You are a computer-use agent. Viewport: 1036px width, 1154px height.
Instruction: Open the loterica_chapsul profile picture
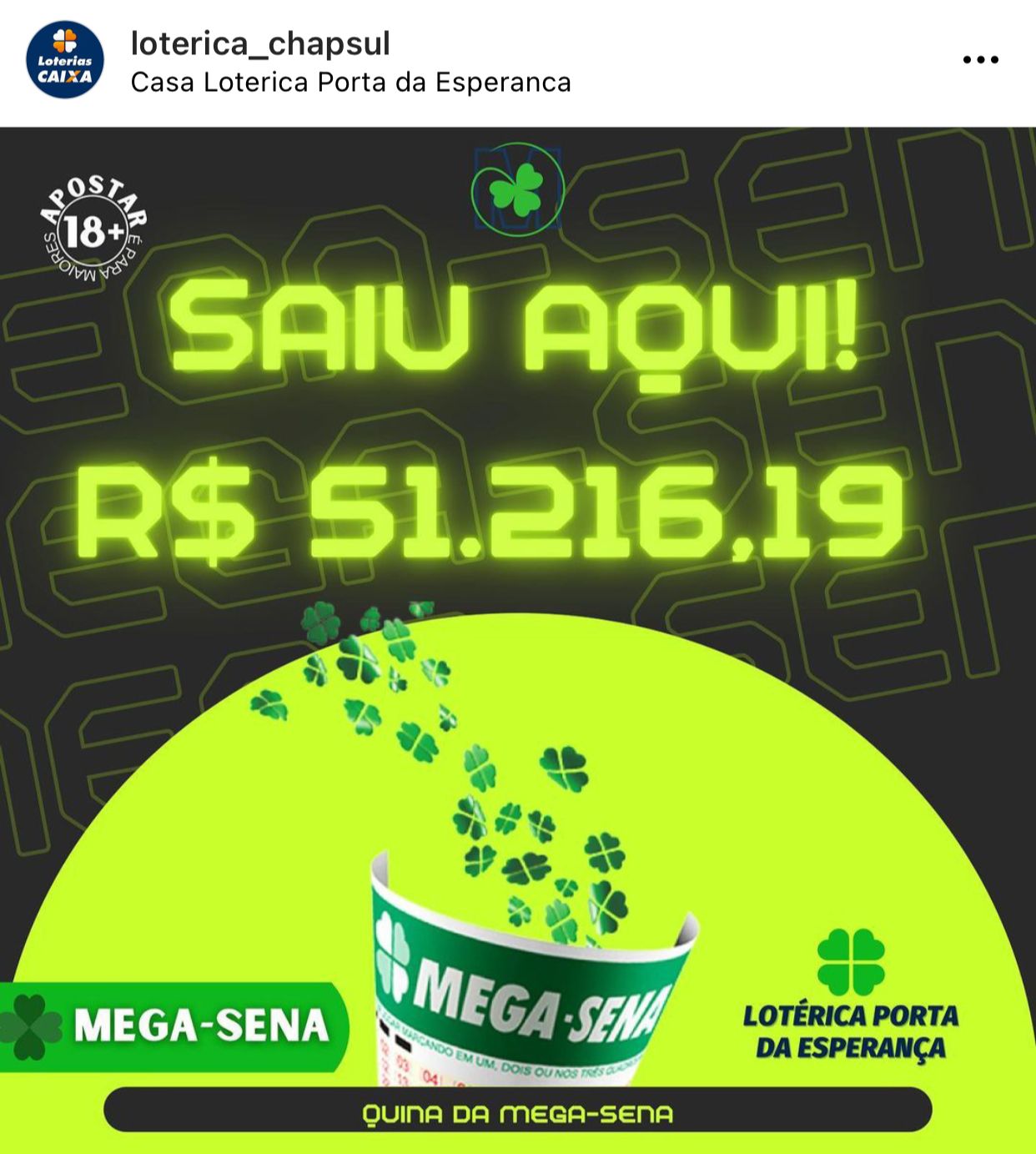pos(65,60)
